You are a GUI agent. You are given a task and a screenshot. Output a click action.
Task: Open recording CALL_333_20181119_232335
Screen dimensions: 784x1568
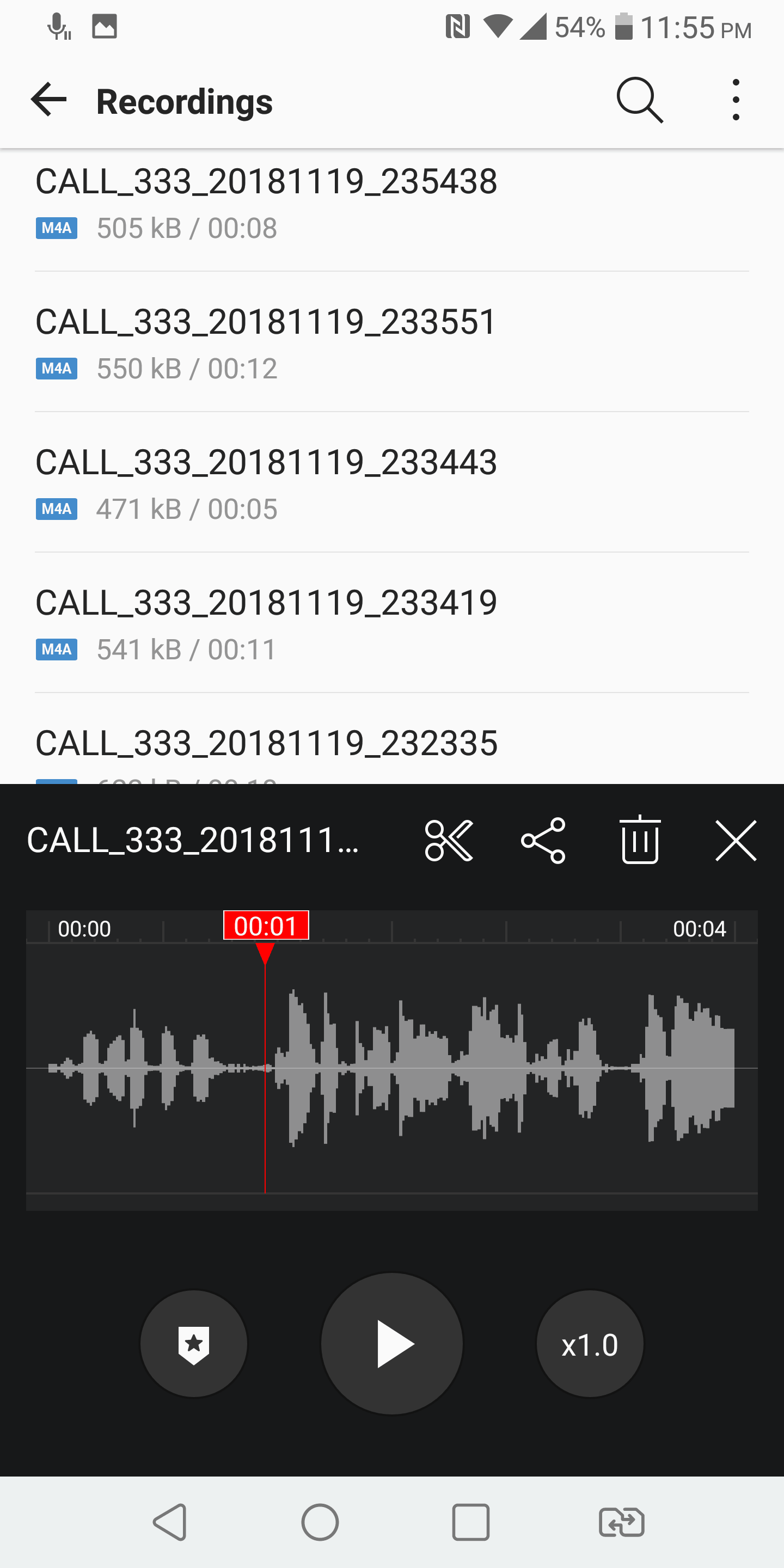(392, 739)
